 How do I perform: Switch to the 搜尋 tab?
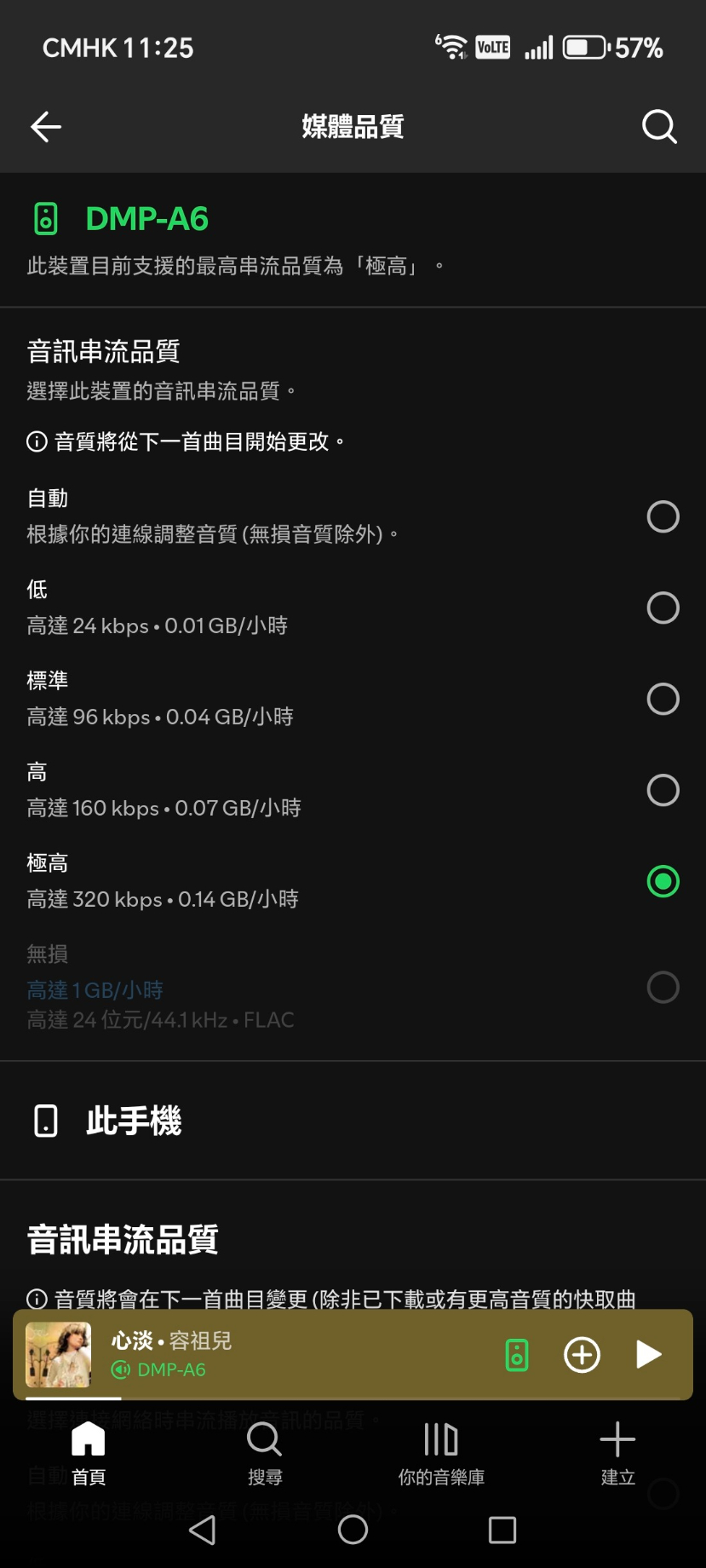pos(265,1454)
